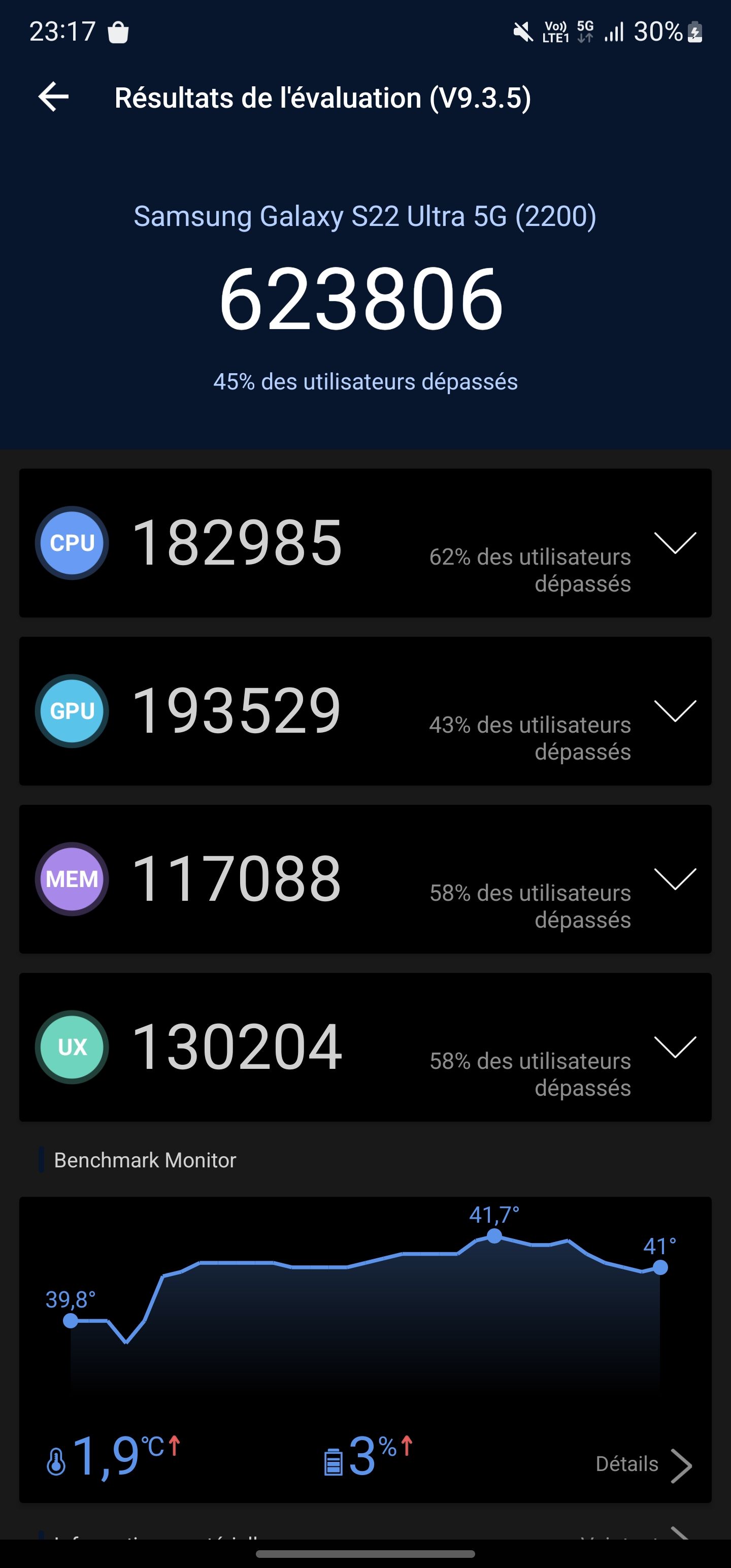
Task: Tap the Benchmark Monitor heading
Action: tap(144, 1160)
